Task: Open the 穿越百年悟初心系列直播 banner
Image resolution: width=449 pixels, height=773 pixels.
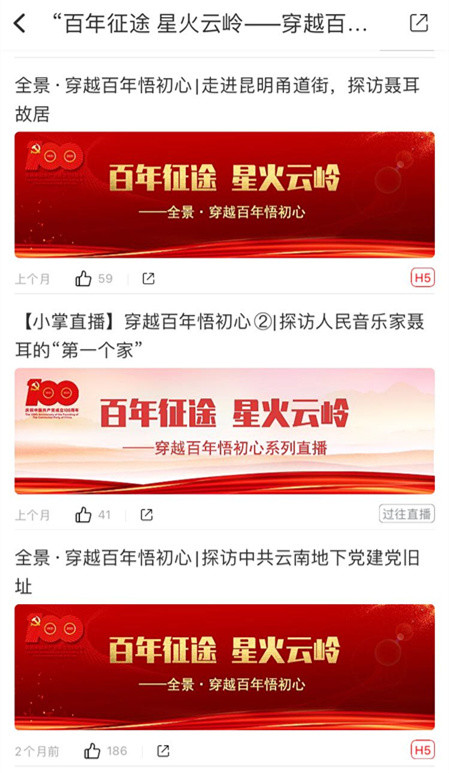Action: click(x=225, y=431)
